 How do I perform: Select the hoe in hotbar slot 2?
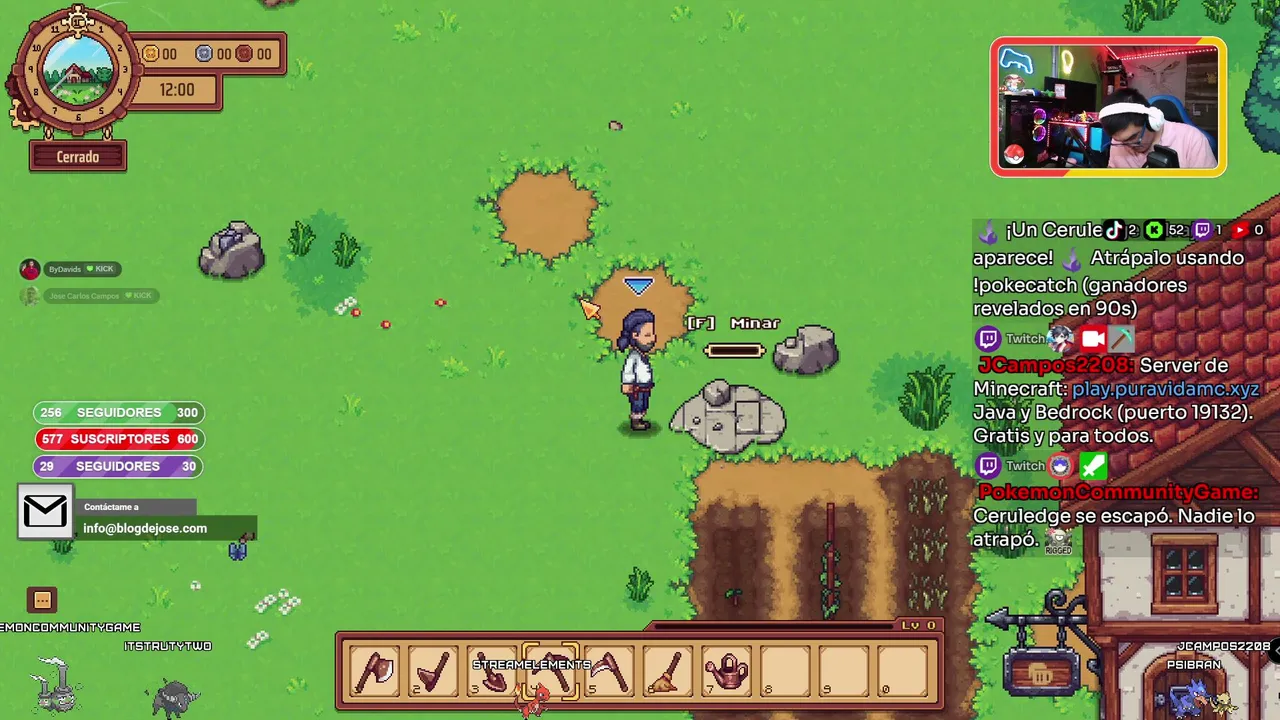(x=433, y=669)
